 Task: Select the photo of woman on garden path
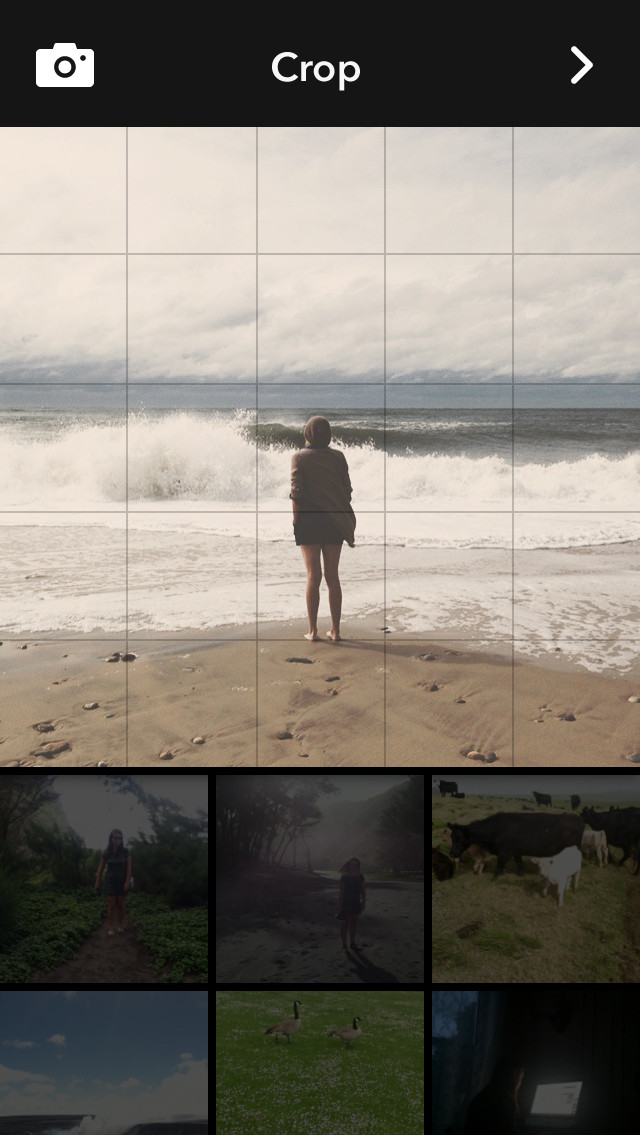(104, 878)
